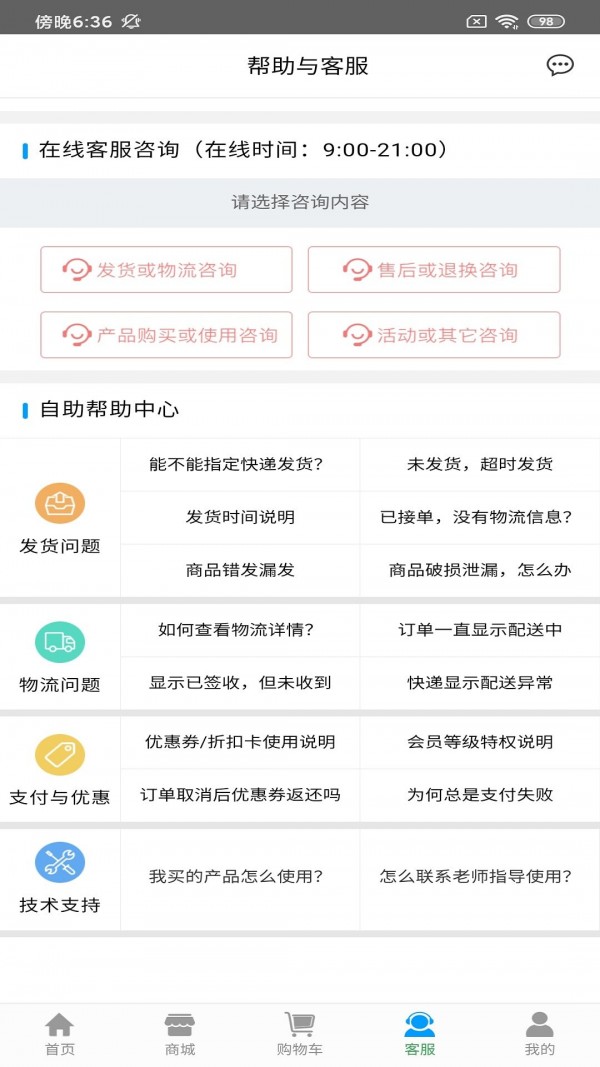Open 为何总是支付失败 help topic
This screenshot has width=600, height=1067.
click(x=480, y=795)
